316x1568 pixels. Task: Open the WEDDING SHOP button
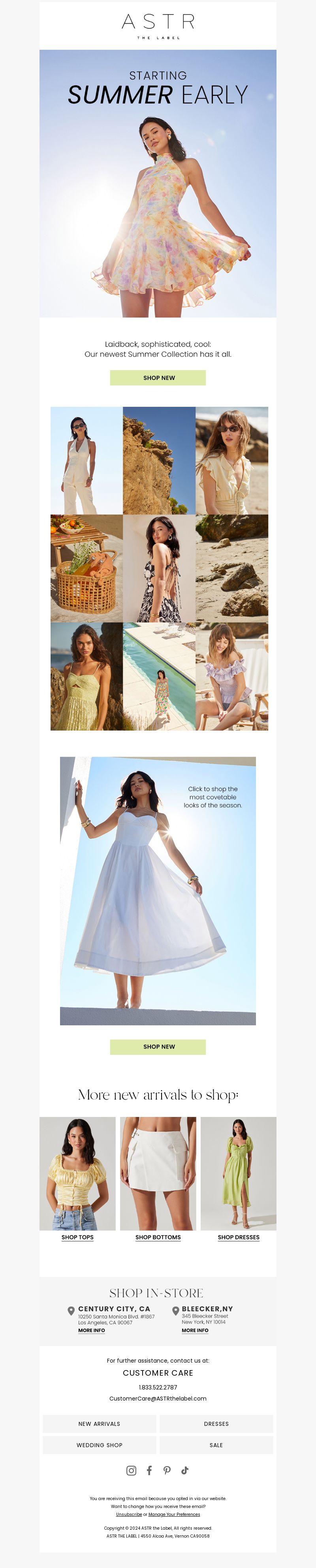(99, 1445)
